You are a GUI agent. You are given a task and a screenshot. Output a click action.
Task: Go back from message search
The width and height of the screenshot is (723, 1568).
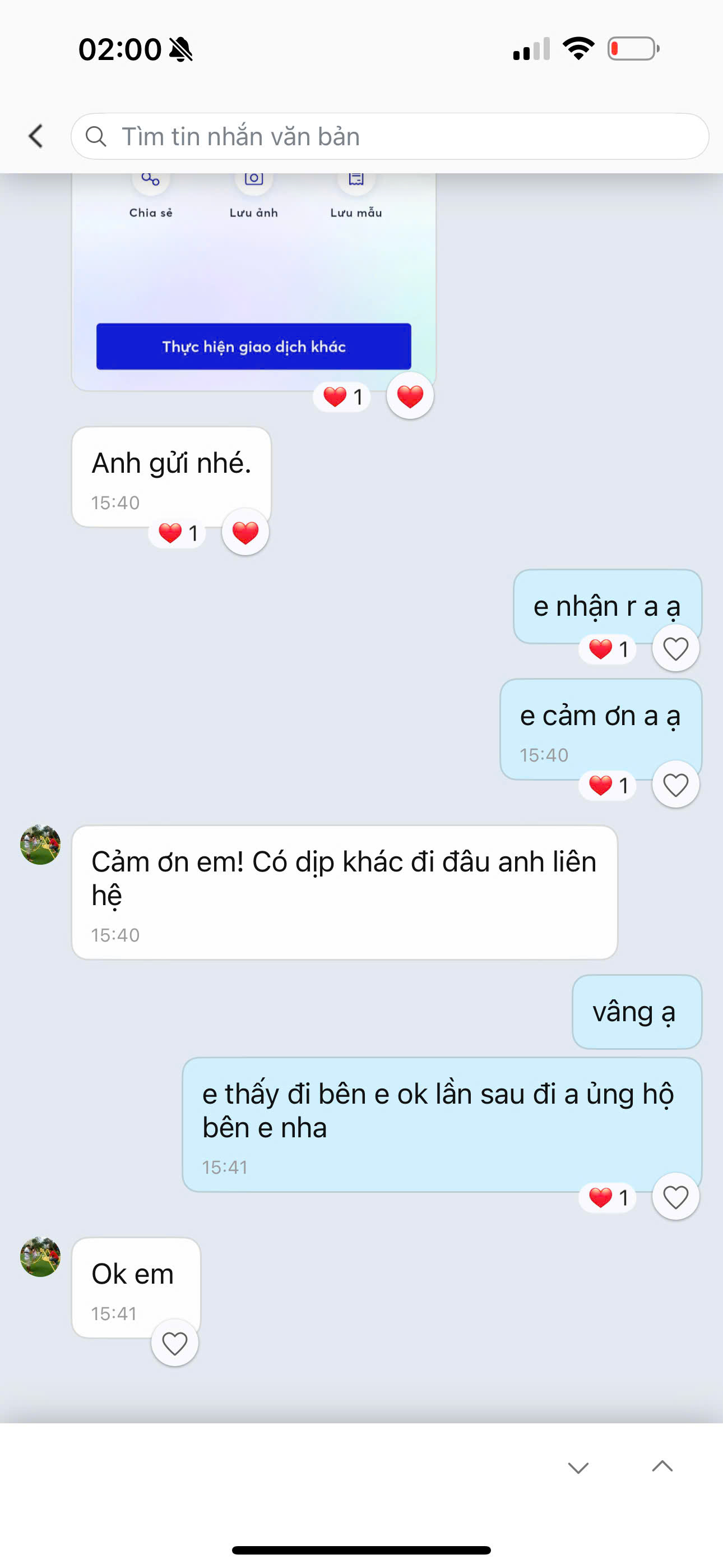point(36,136)
